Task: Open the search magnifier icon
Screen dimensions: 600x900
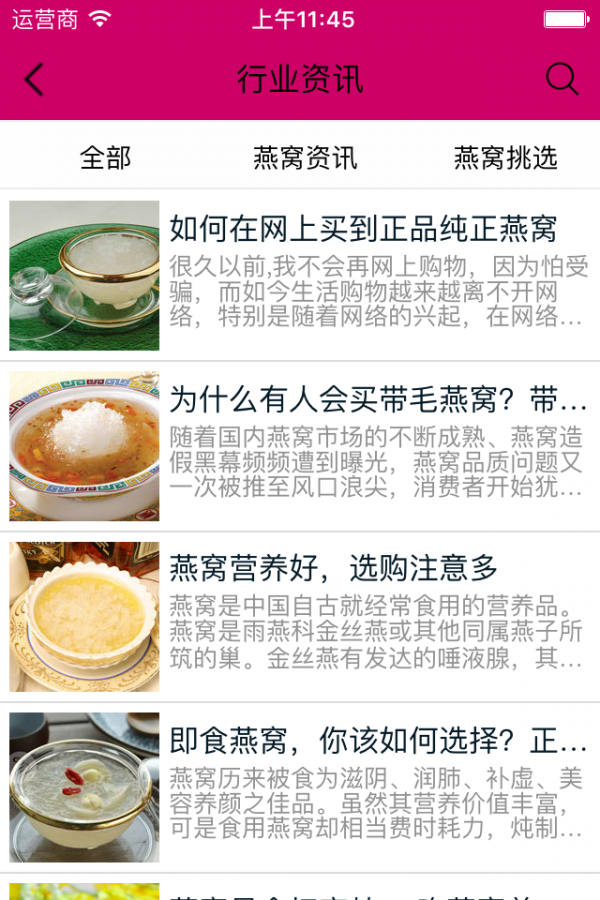Action: point(562,80)
